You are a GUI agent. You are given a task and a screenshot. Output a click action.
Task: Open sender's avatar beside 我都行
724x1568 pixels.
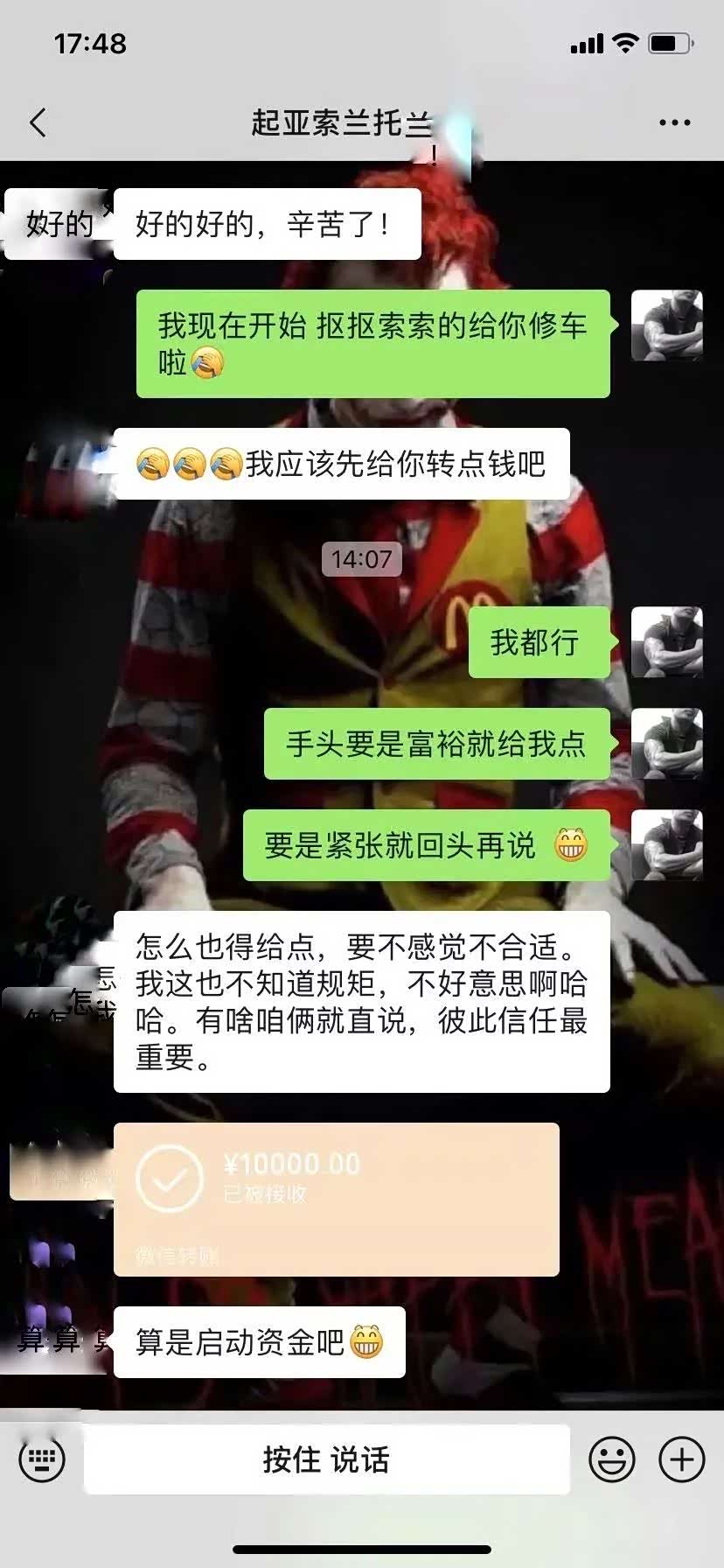coord(666,641)
